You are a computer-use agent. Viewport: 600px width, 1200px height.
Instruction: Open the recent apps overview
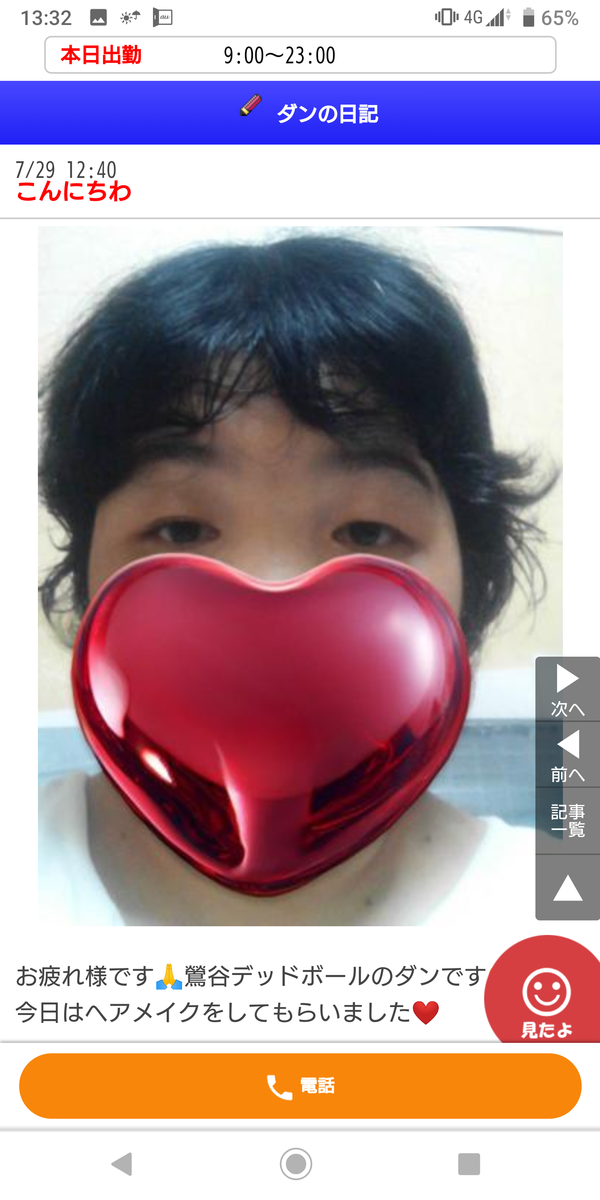pos(469,1164)
